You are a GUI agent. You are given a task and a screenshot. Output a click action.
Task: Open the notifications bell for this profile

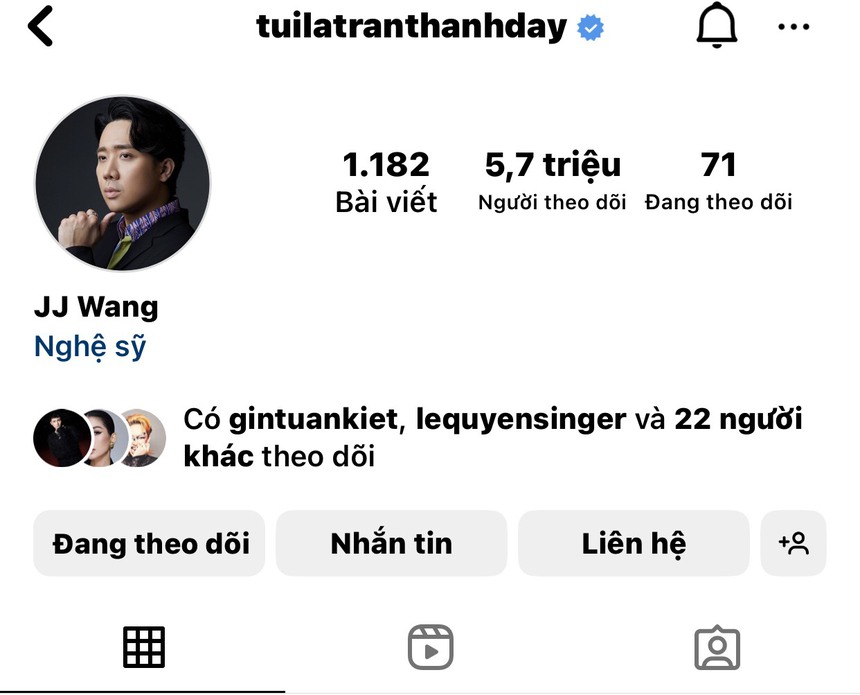click(x=716, y=28)
